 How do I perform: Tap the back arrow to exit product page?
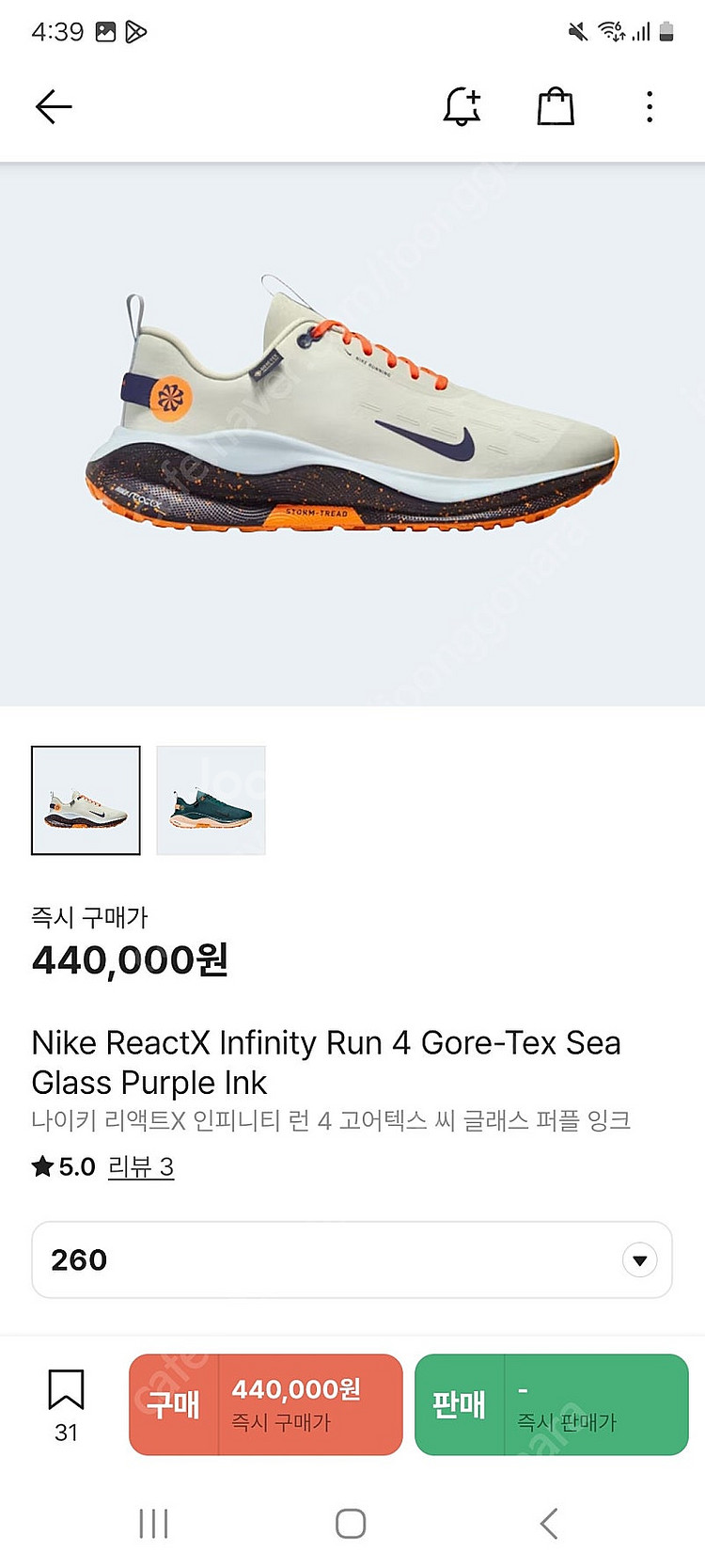tap(53, 105)
